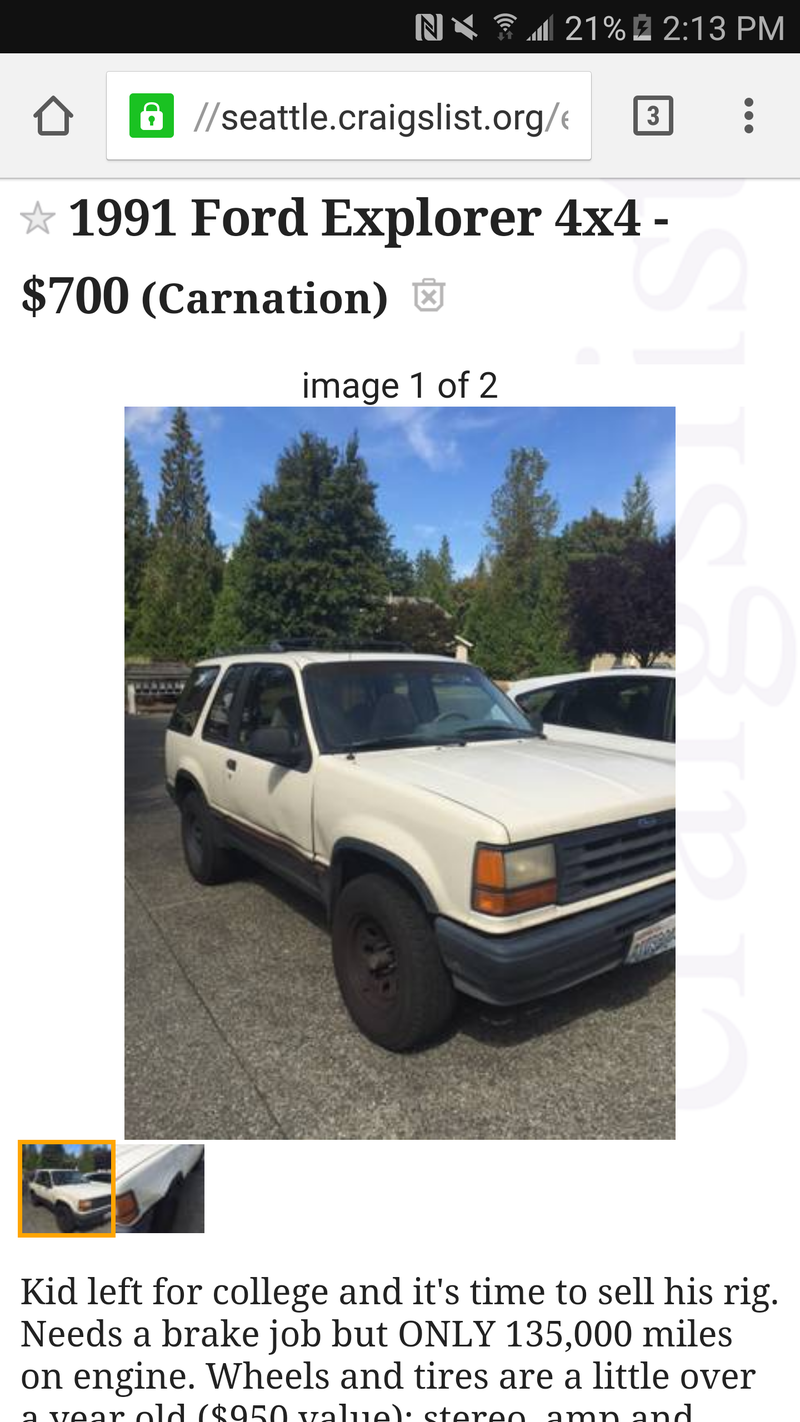800x1422 pixels.
Task: Go to the browser home page
Action: (53, 117)
